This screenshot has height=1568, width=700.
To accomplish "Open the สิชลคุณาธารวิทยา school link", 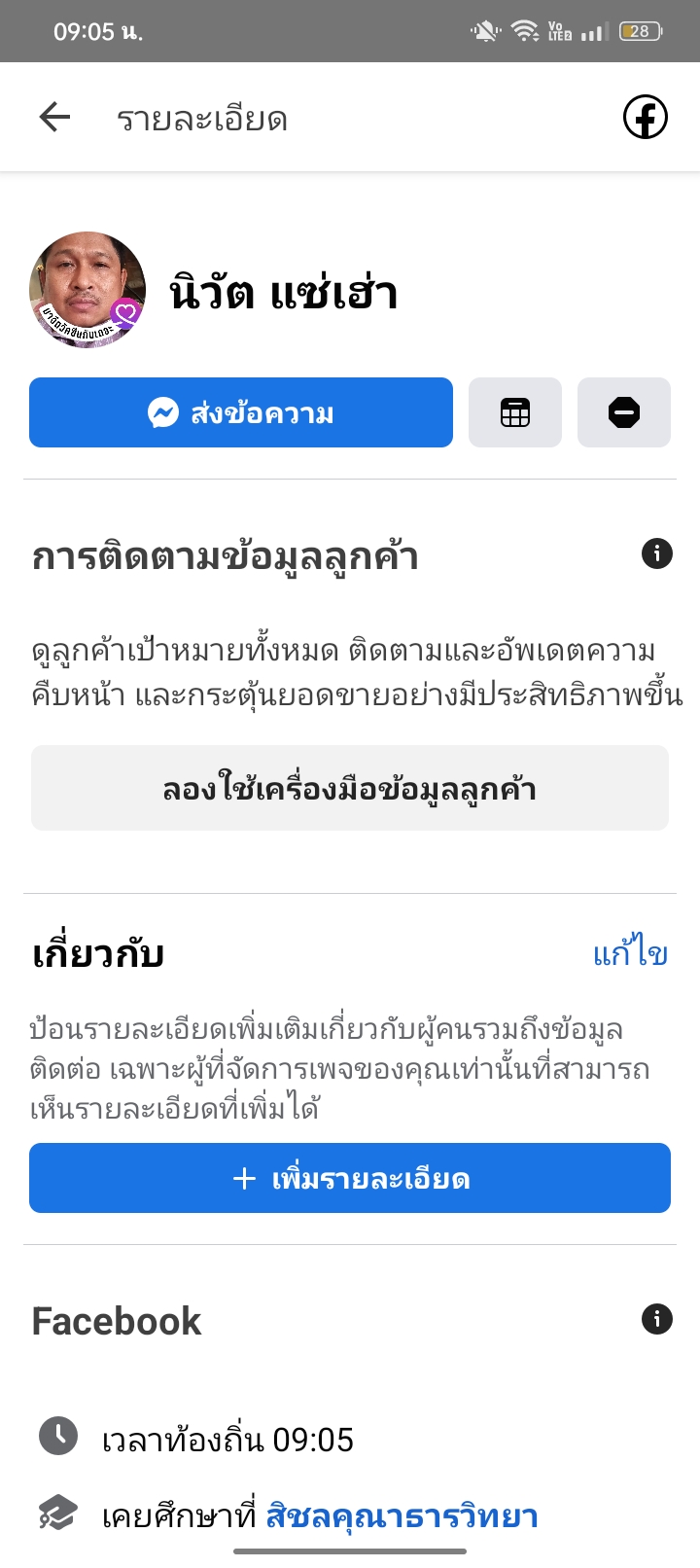I will click(x=402, y=1515).
